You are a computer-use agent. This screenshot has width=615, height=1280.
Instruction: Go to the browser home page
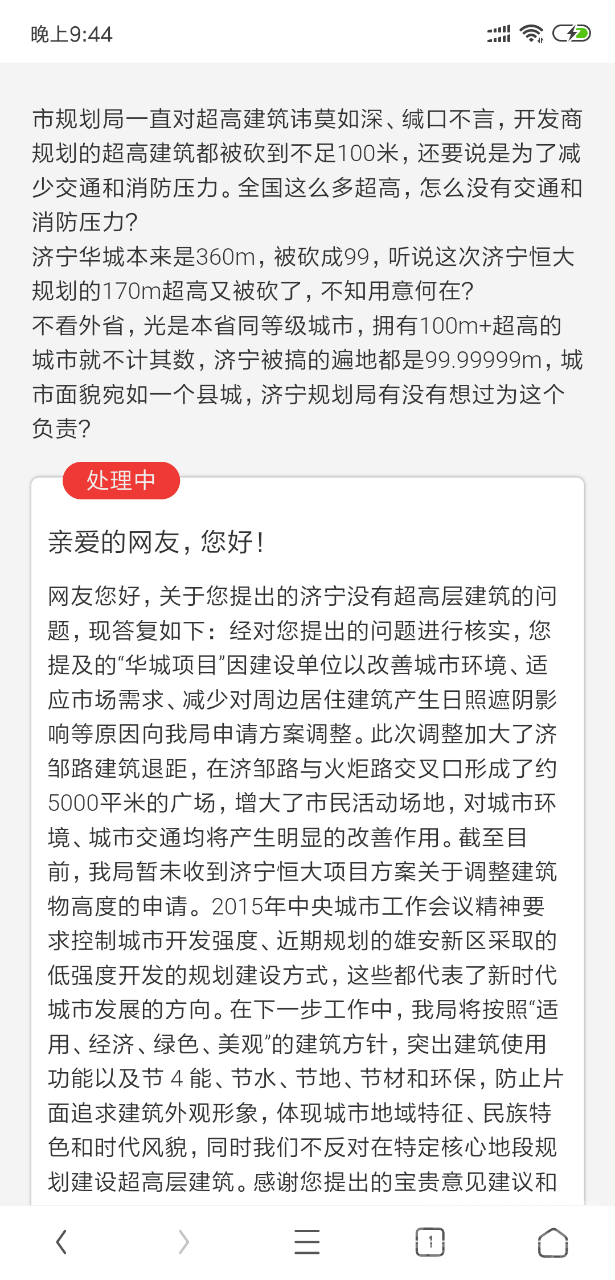tap(553, 1242)
